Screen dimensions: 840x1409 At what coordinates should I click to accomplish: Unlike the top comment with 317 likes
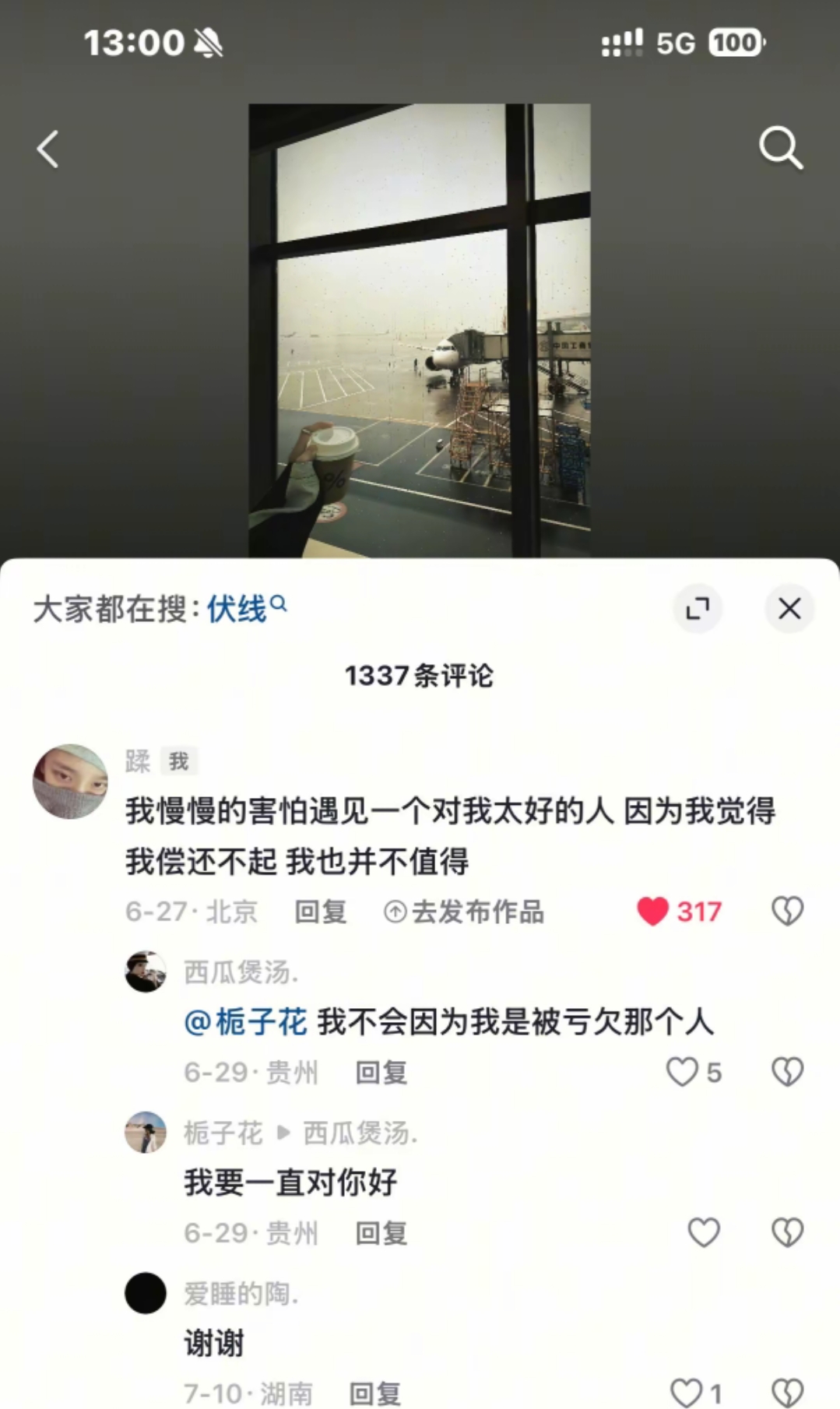(653, 912)
